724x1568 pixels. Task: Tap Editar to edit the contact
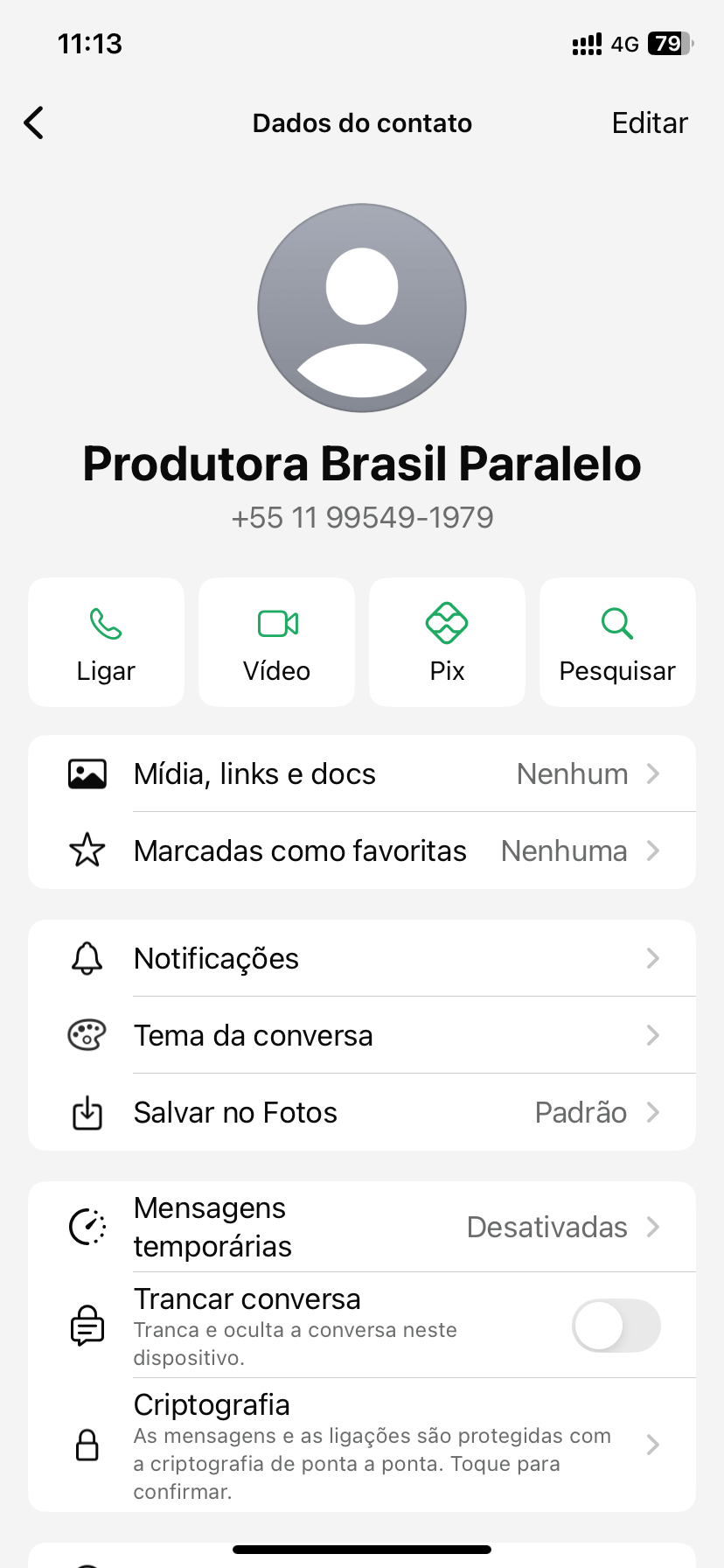(649, 123)
